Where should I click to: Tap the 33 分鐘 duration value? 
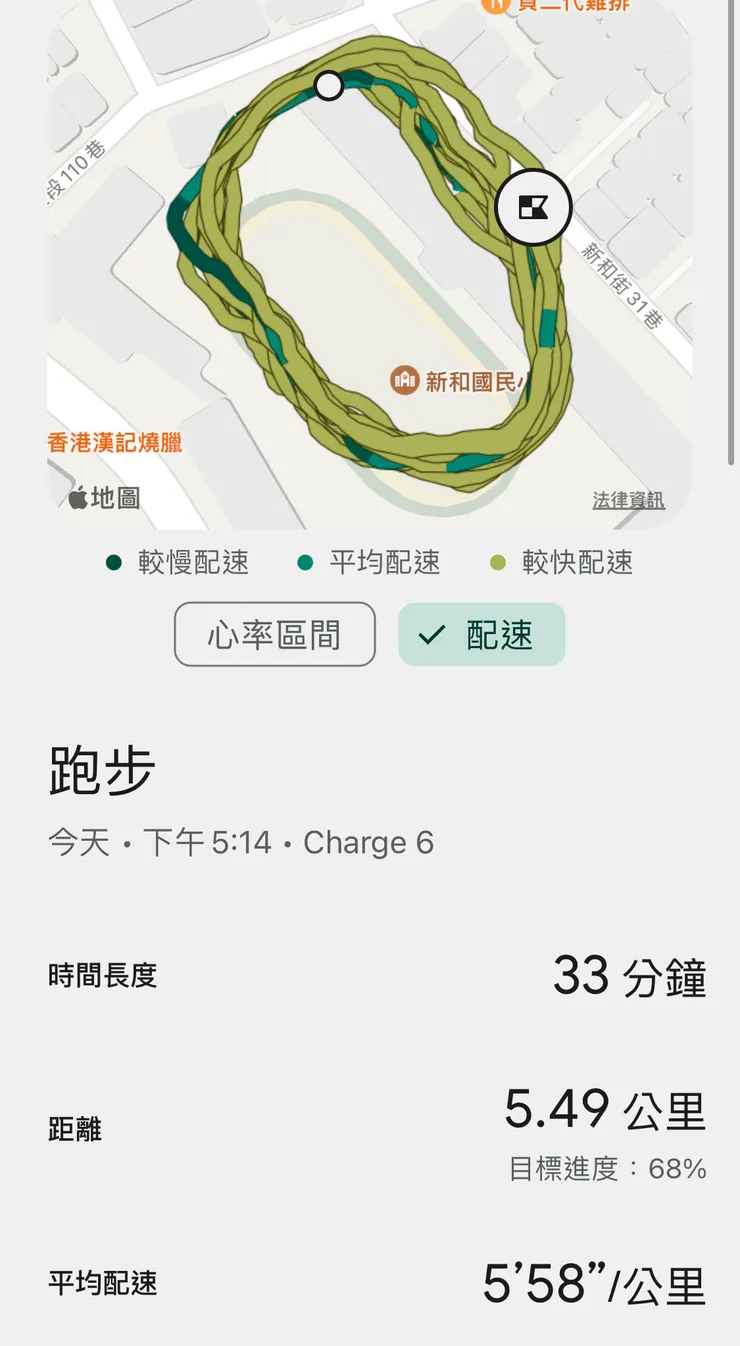(x=629, y=977)
